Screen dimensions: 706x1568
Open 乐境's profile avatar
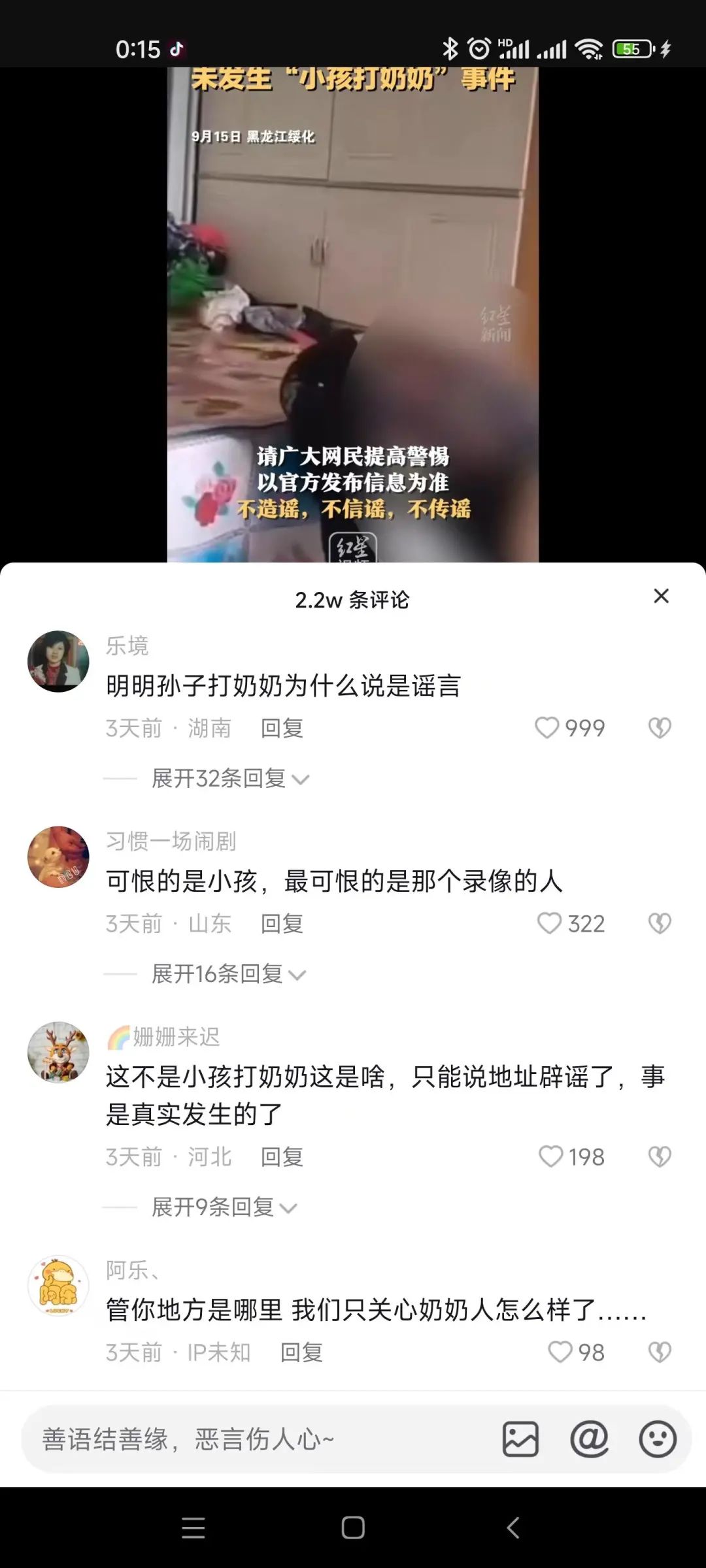click(x=58, y=661)
